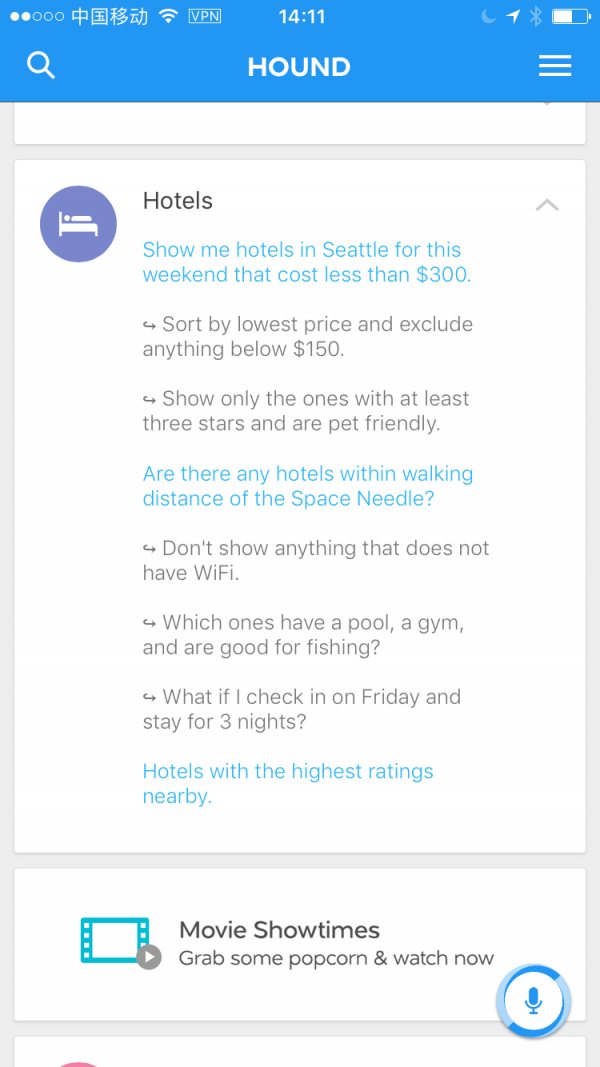
Task: Collapse the Hotels card
Action: [x=546, y=205]
